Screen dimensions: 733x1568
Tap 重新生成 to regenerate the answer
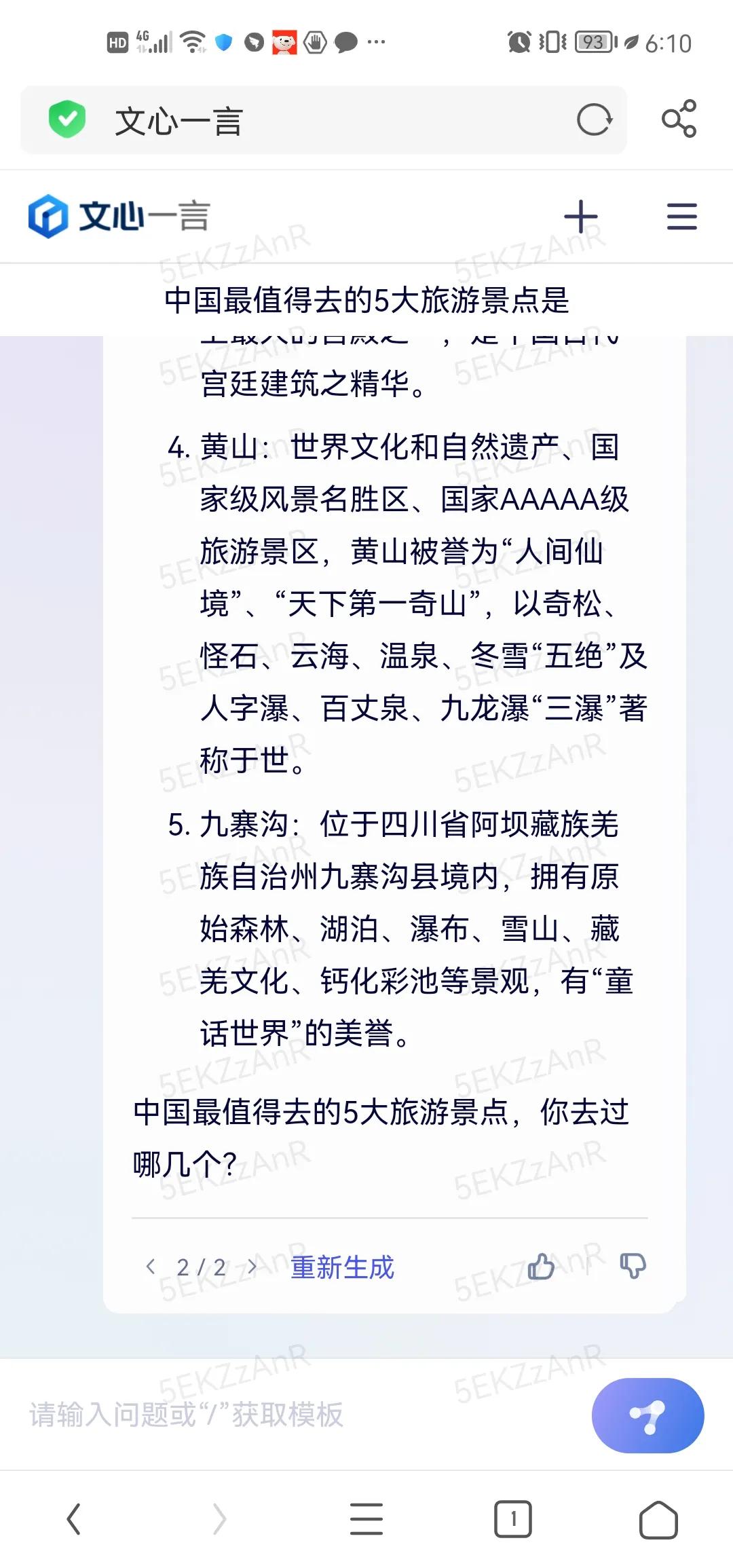click(342, 1267)
